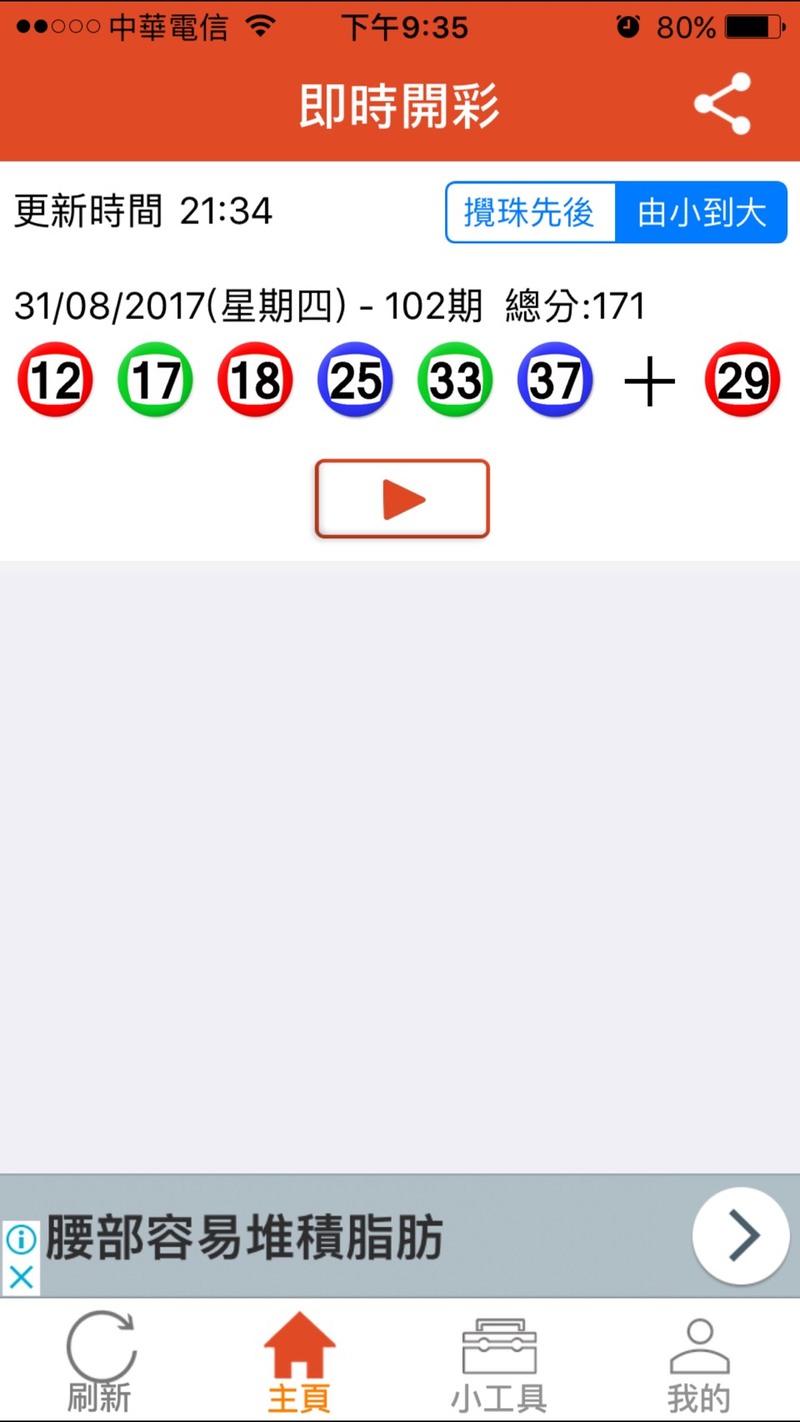Image resolution: width=800 pixels, height=1422 pixels.
Task: Tap 刷新 to refresh results
Action: (x=100, y=1362)
